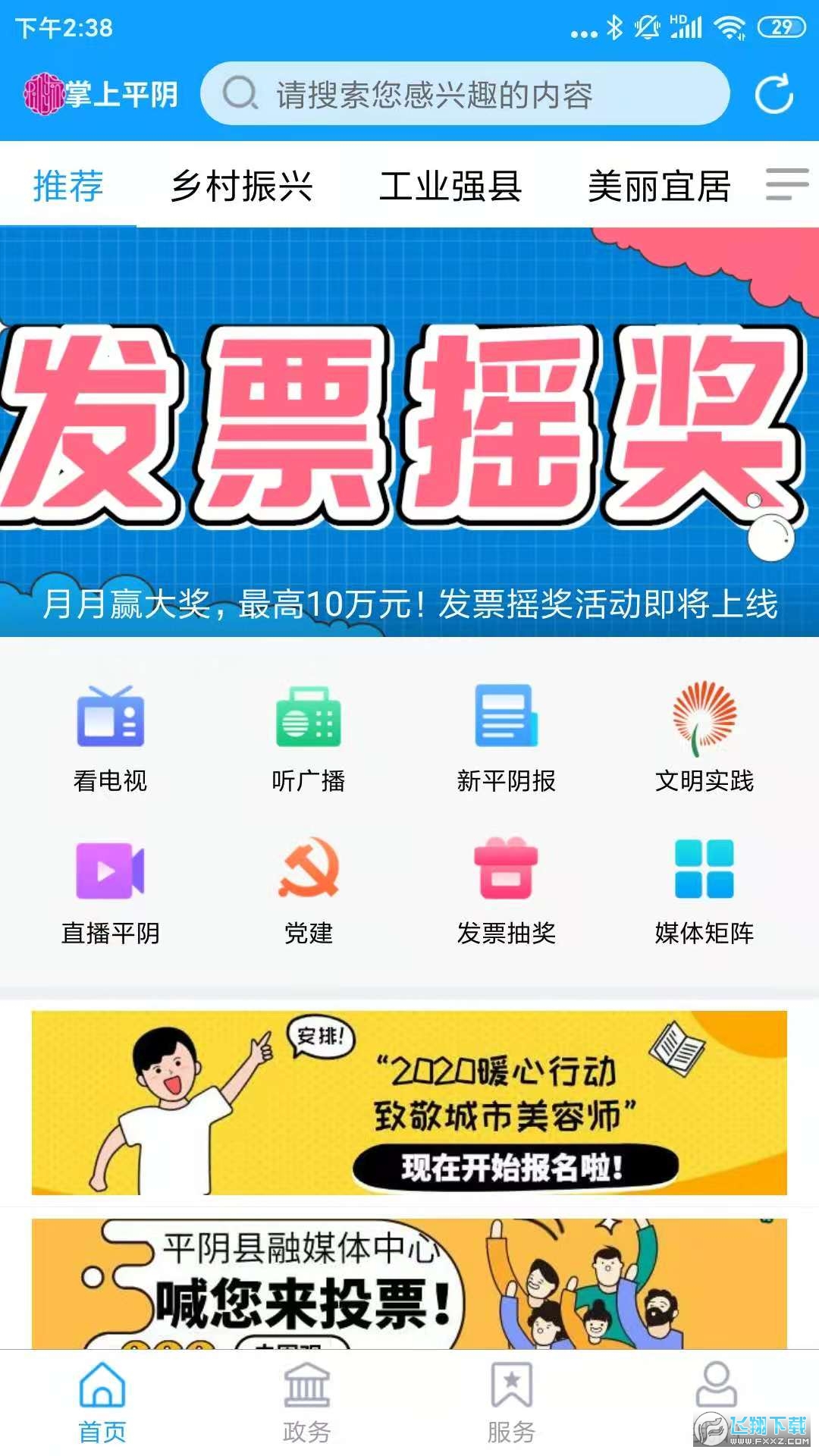This screenshot has width=819, height=1456.
Task: Switch to the 工业强县 tab
Action: 450,186
